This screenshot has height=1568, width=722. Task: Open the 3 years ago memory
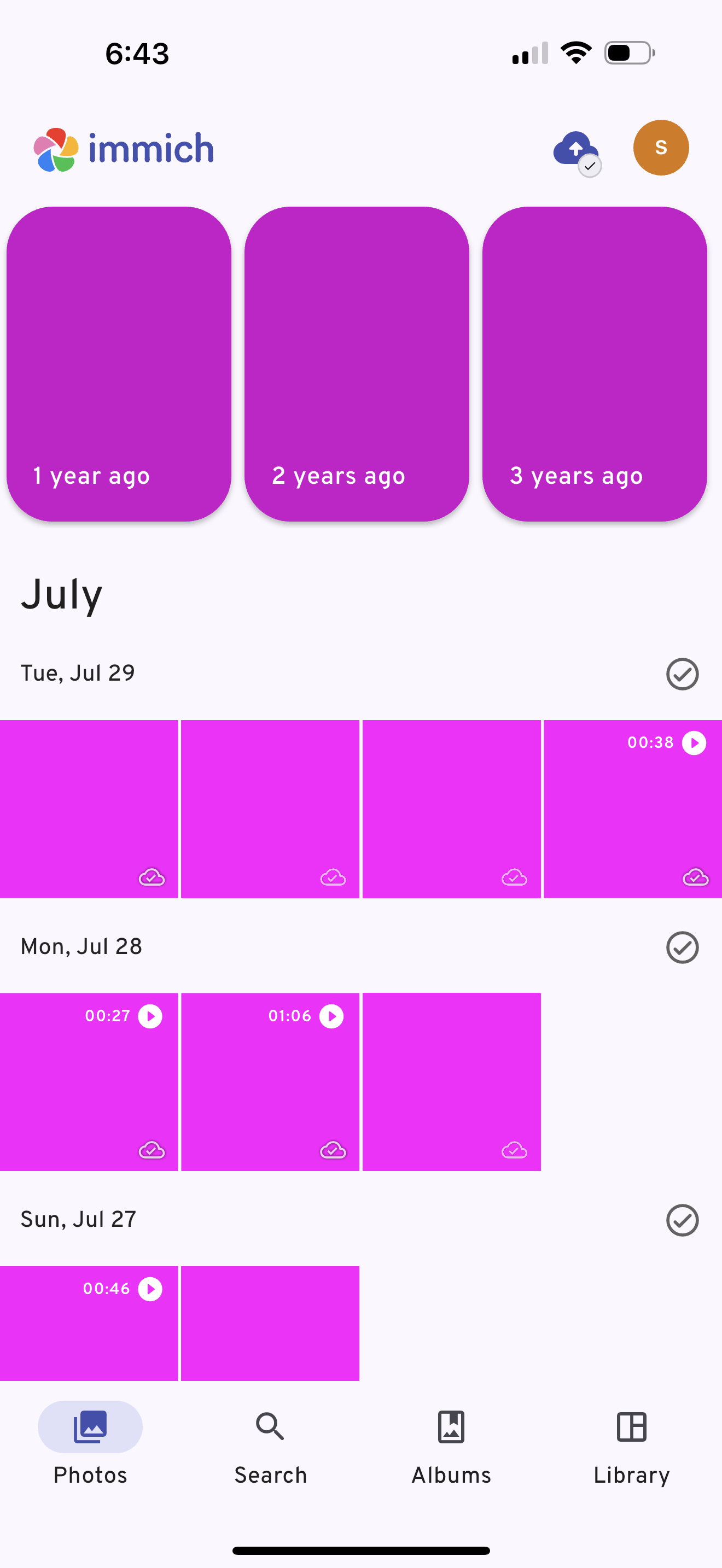pyautogui.click(x=594, y=364)
